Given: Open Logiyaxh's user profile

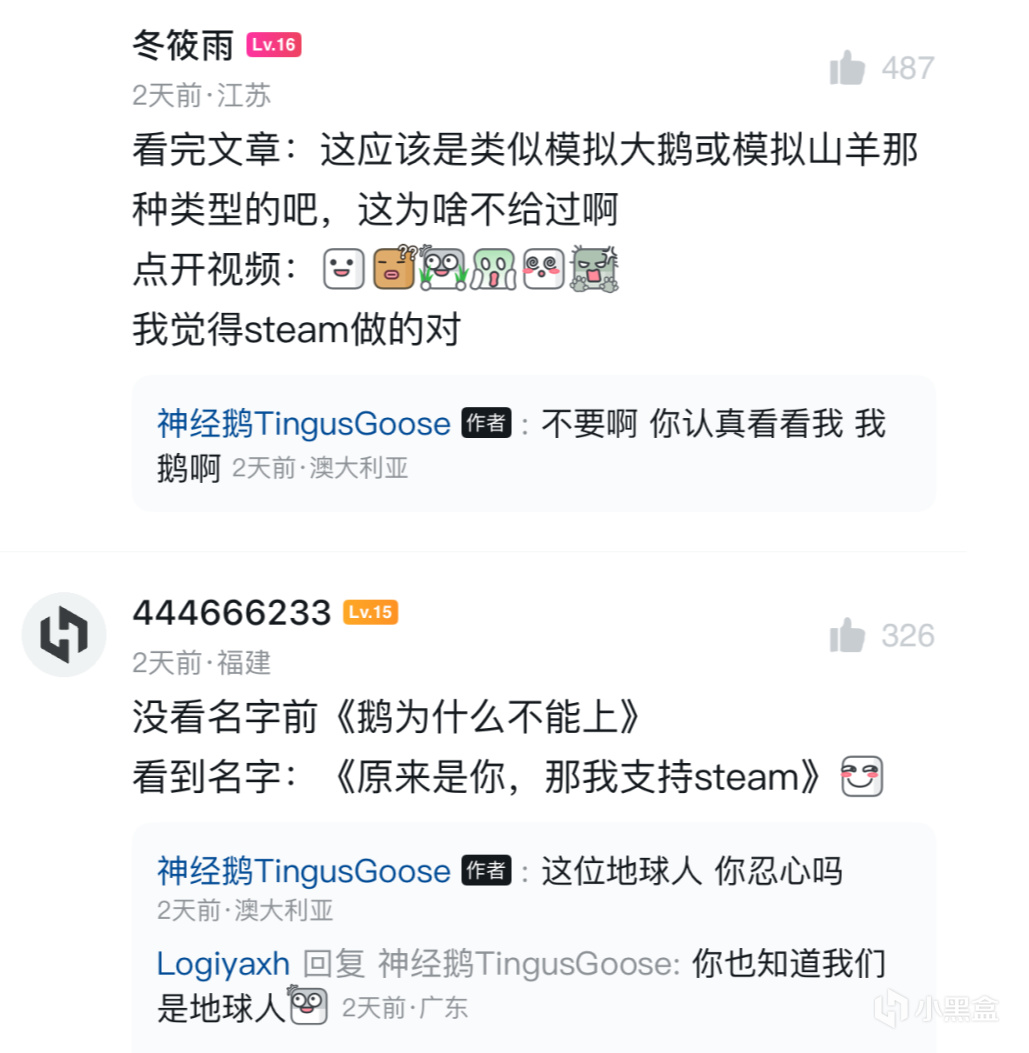Looking at the screenshot, I should tap(223, 964).
